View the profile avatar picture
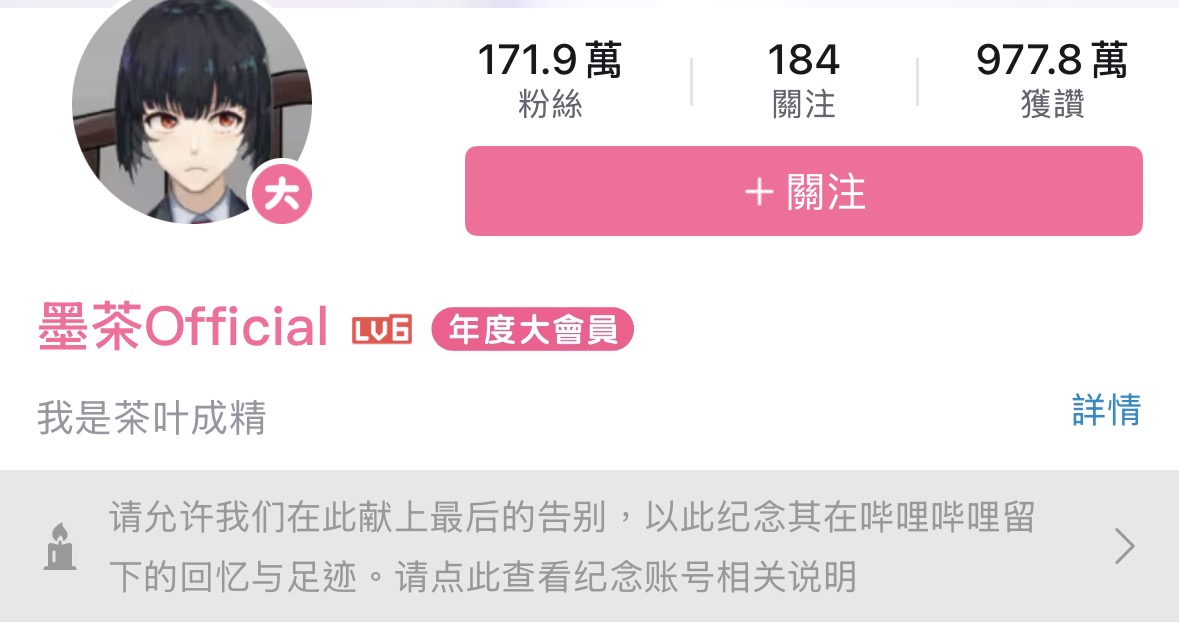The height and width of the screenshot is (641, 1179). [x=192, y=105]
